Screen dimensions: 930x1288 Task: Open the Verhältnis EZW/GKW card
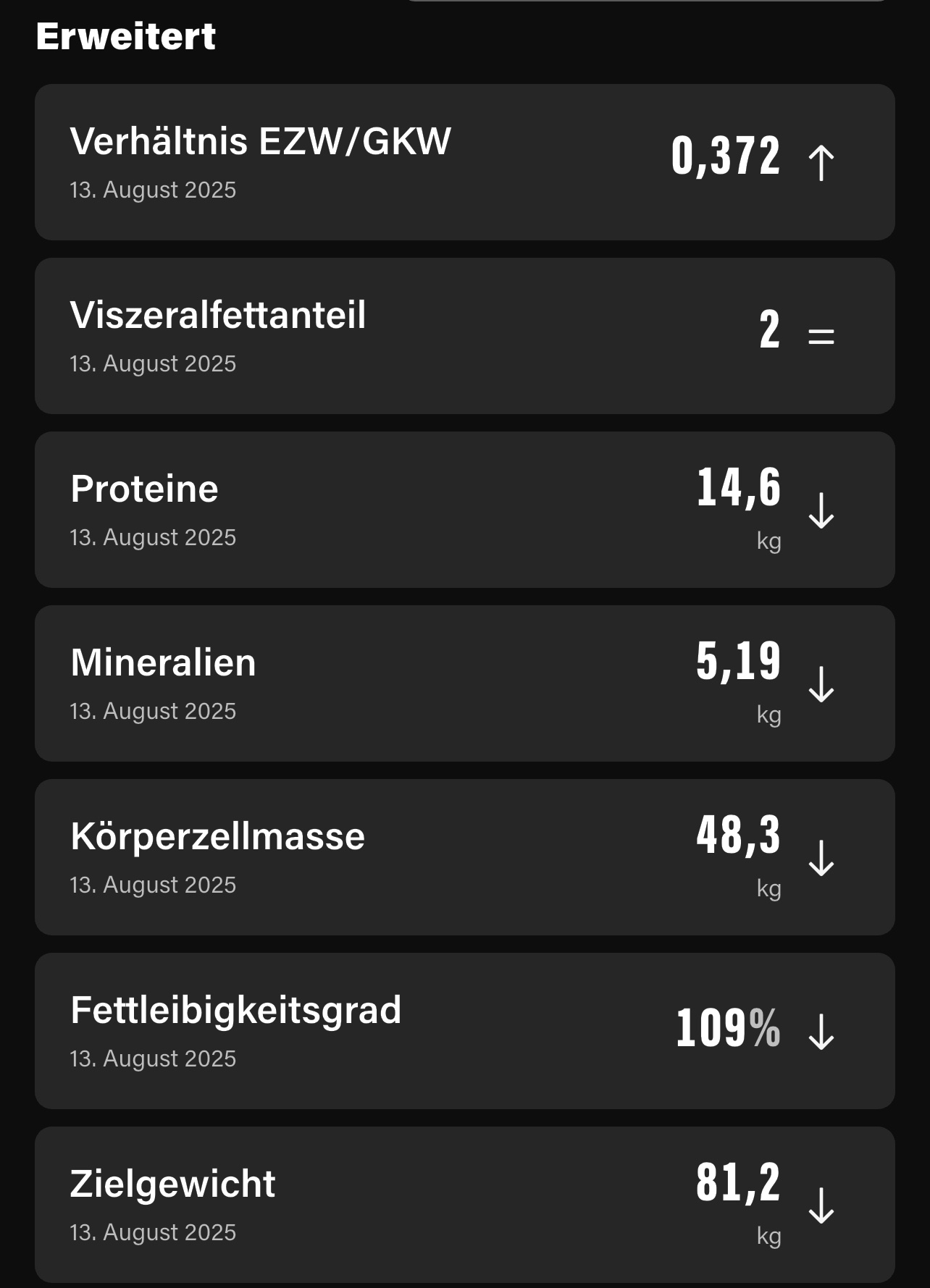(x=464, y=162)
